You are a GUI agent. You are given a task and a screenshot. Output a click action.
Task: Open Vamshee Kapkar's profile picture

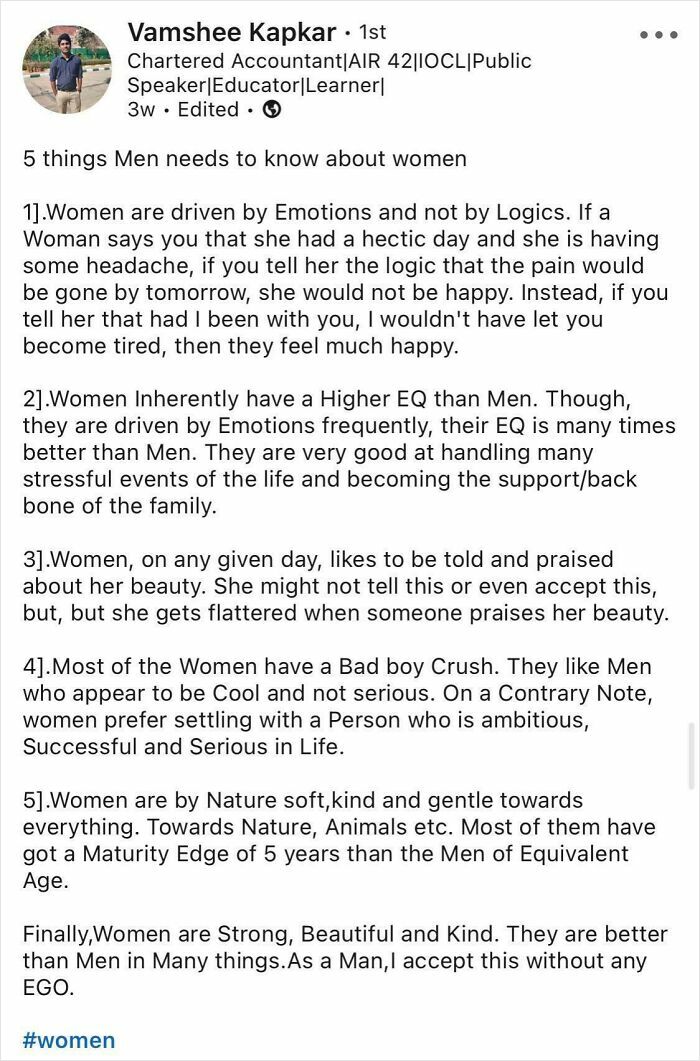(x=67, y=70)
